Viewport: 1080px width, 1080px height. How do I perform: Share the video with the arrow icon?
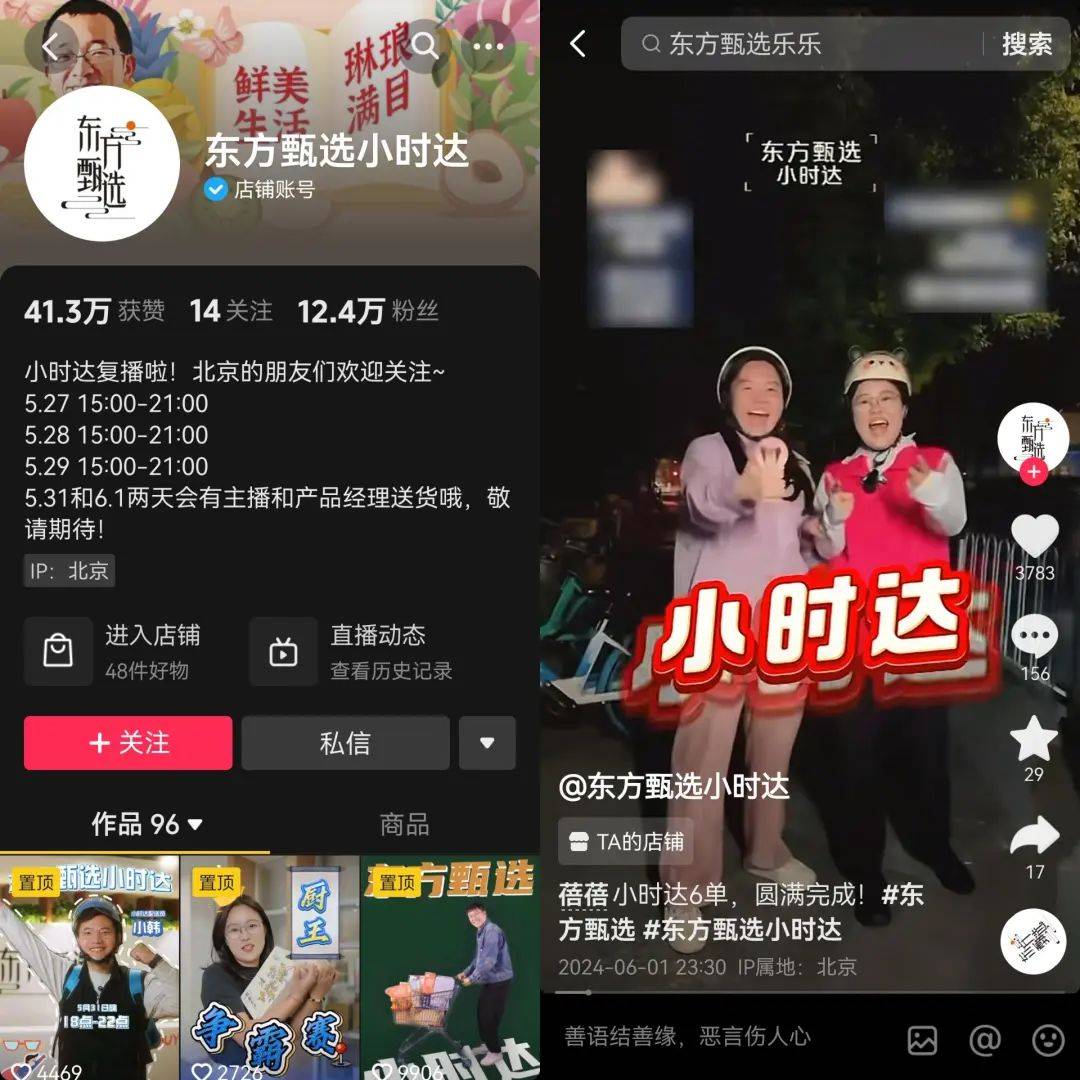[1034, 836]
